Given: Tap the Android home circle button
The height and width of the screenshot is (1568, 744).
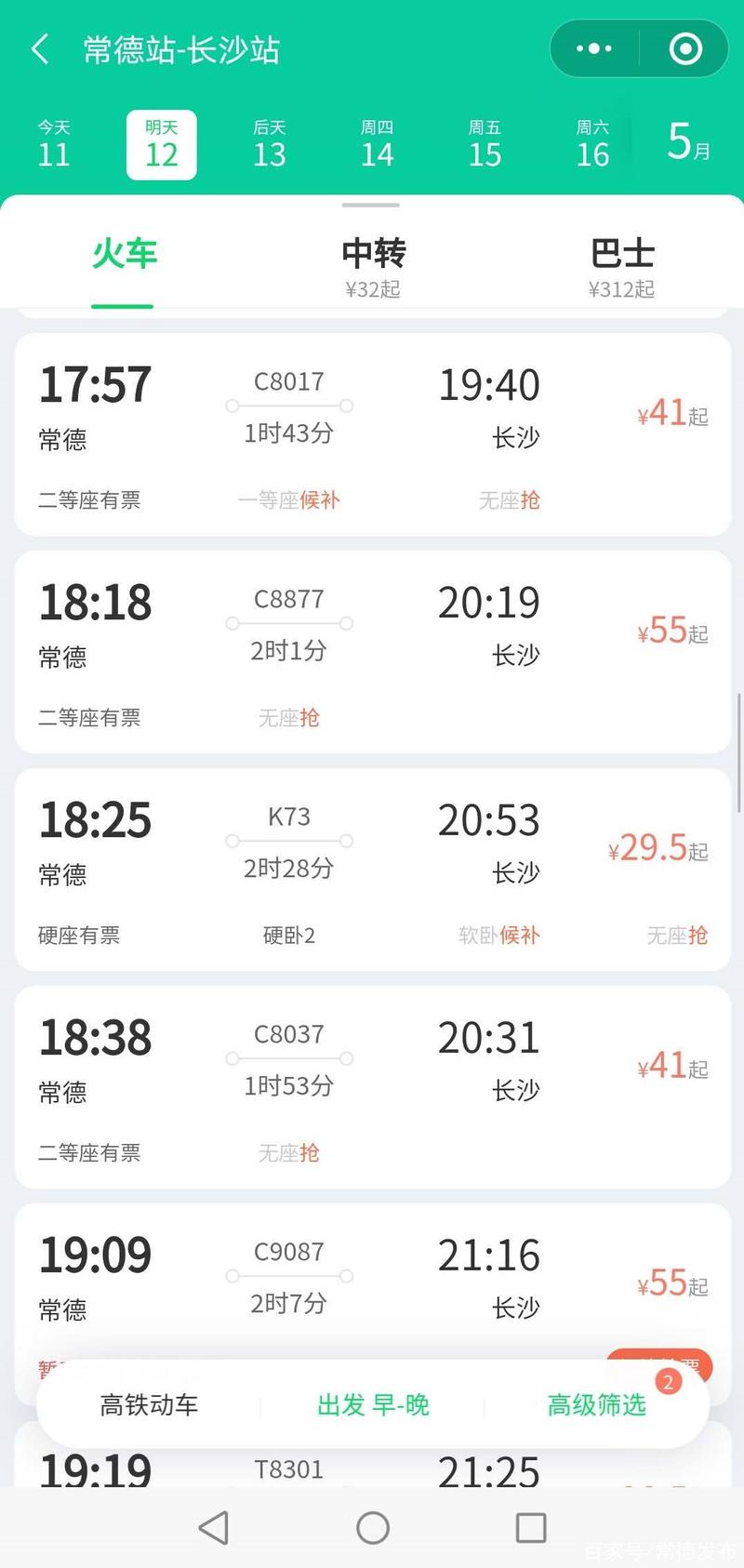Looking at the screenshot, I should [x=372, y=1525].
